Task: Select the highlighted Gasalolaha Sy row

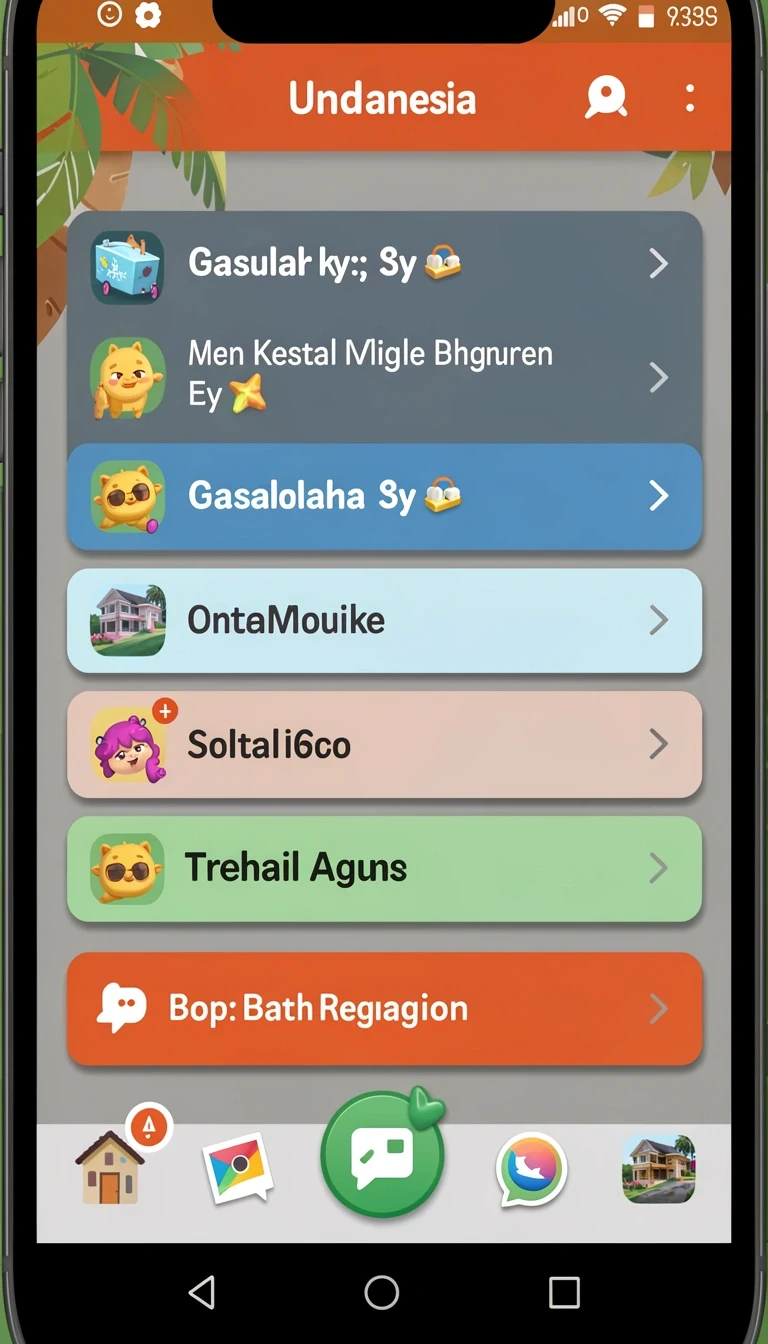Action: [x=385, y=496]
